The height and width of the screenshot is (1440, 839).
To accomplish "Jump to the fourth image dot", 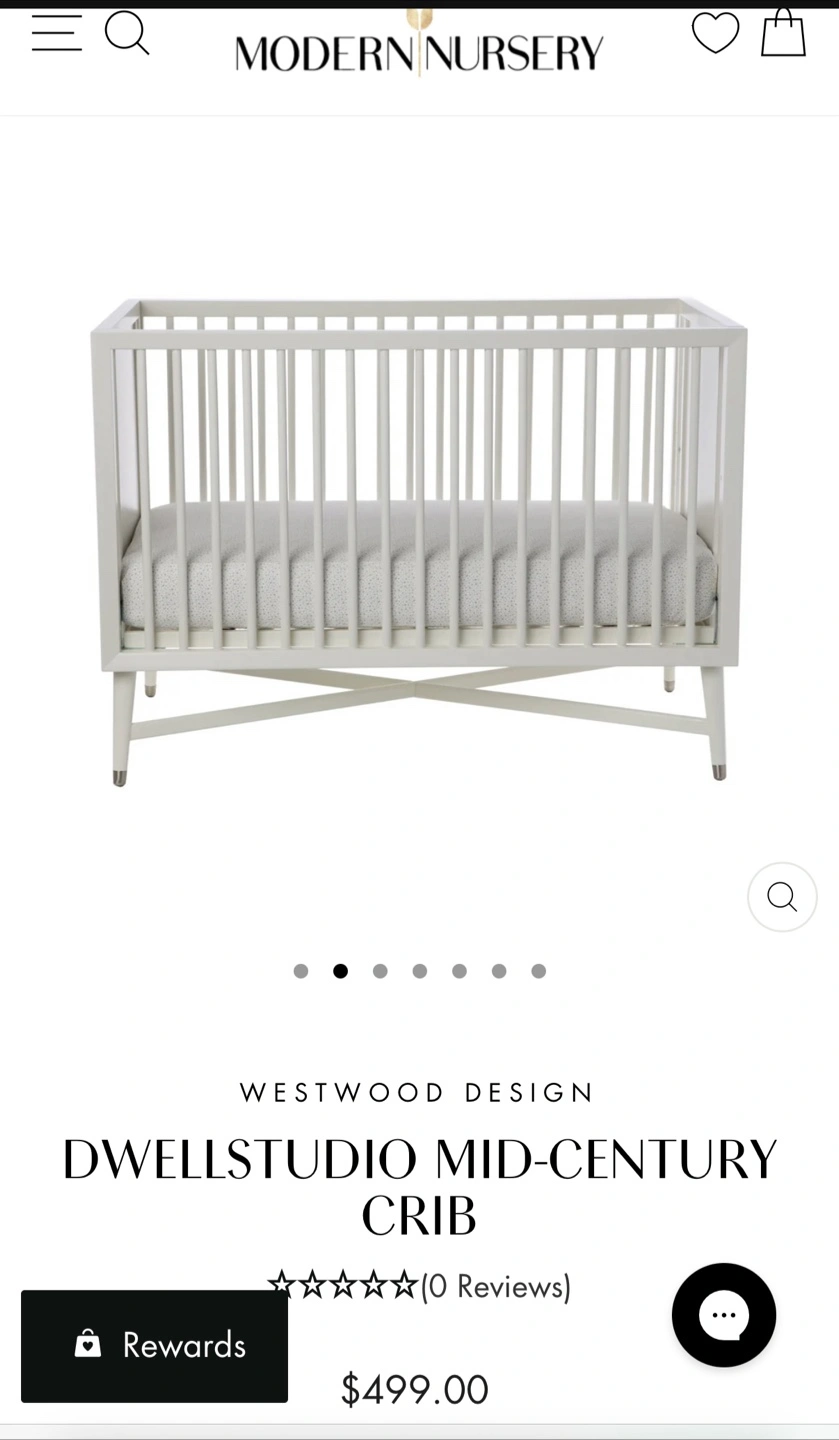I will (x=420, y=971).
